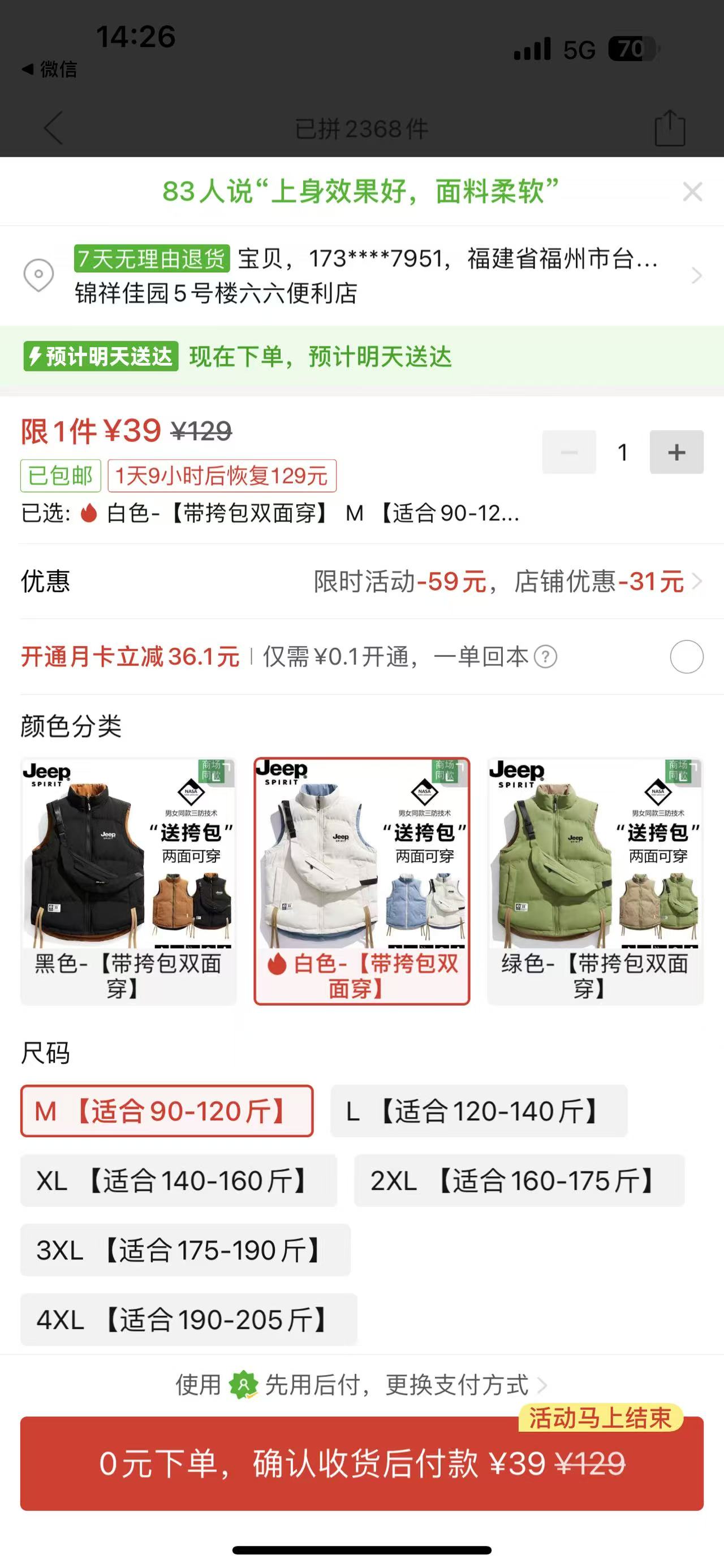Dismiss the review summary banner

[692, 192]
